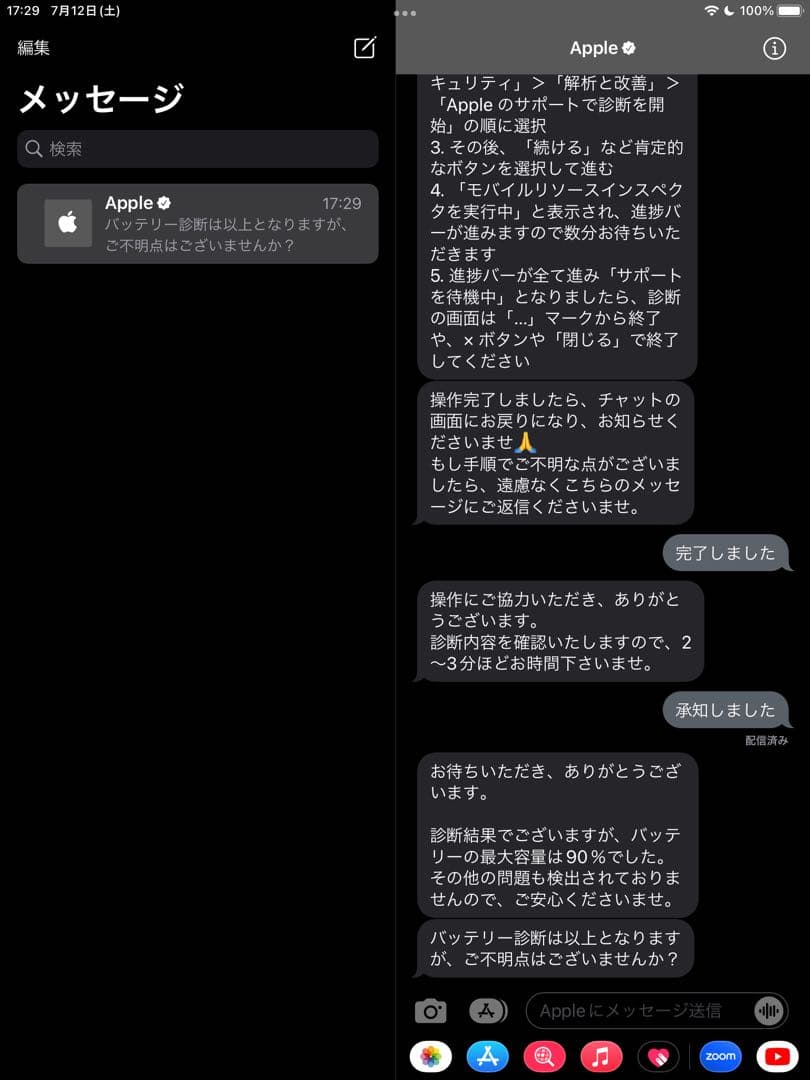810x1080 pixels.
Task: Open Photos in the app drawer
Action: [x=431, y=1056]
